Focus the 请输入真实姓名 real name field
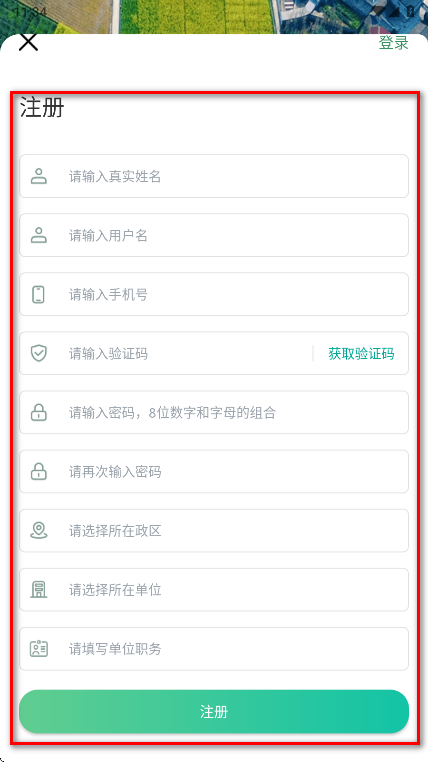 coord(214,176)
